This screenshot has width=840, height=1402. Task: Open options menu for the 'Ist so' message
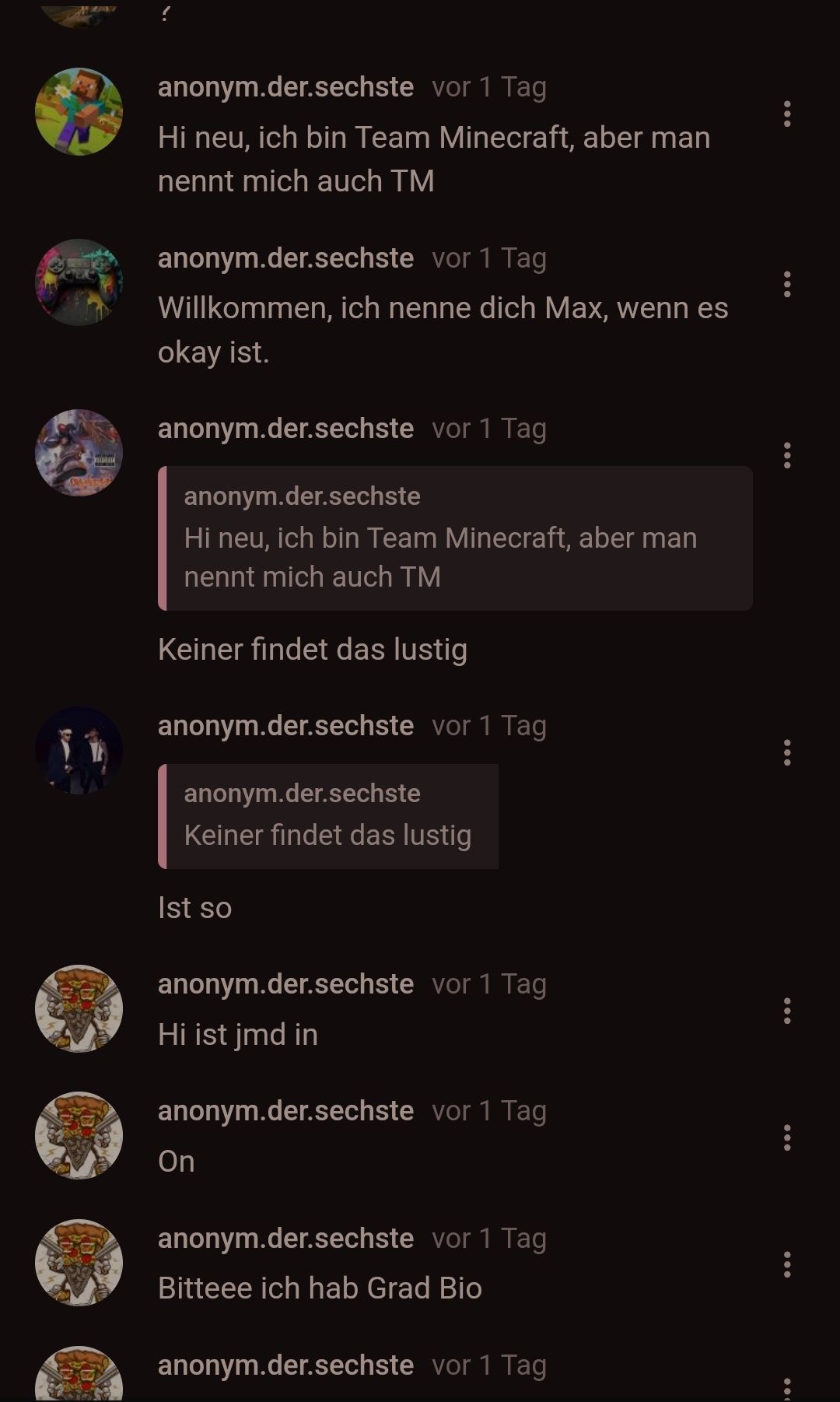click(787, 752)
